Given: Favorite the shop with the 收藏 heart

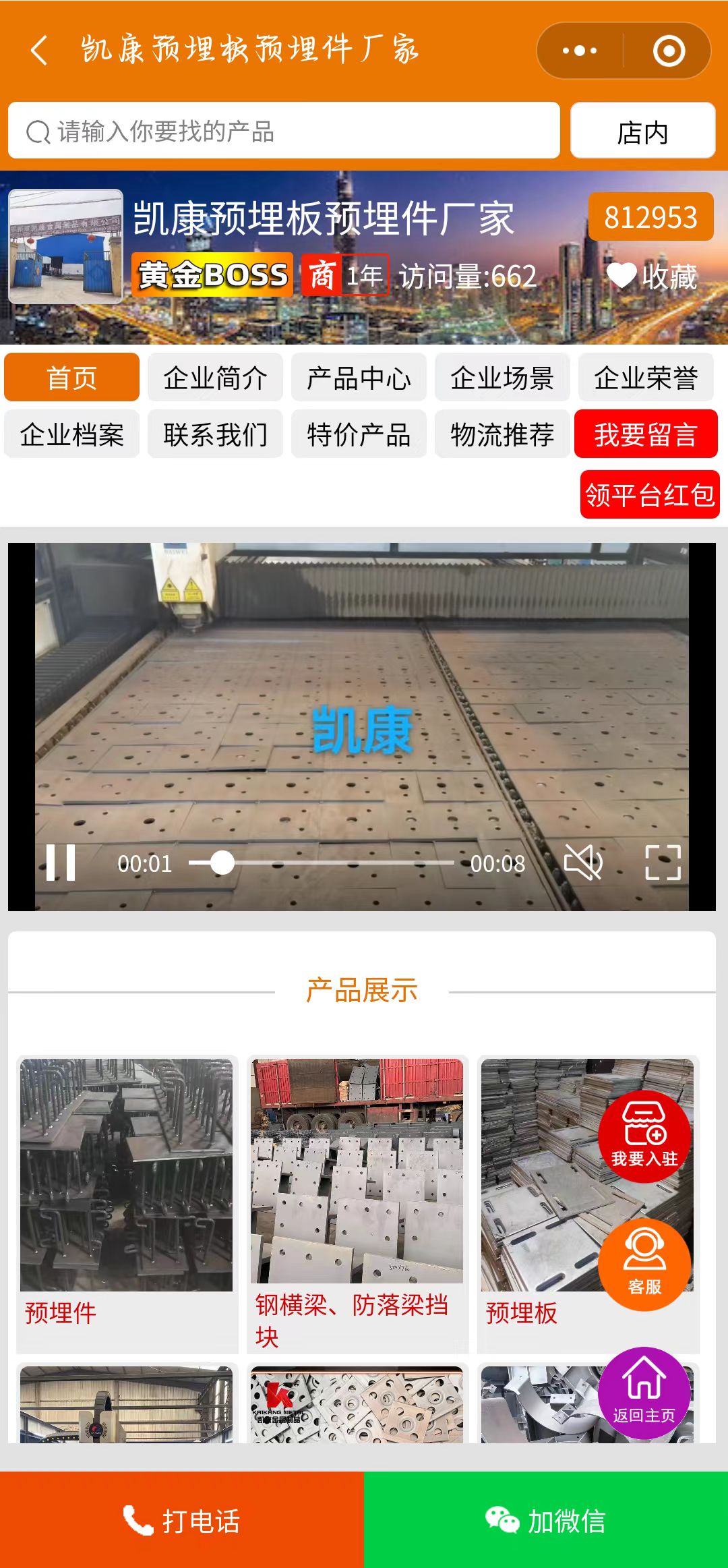Looking at the screenshot, I should 651,276.
